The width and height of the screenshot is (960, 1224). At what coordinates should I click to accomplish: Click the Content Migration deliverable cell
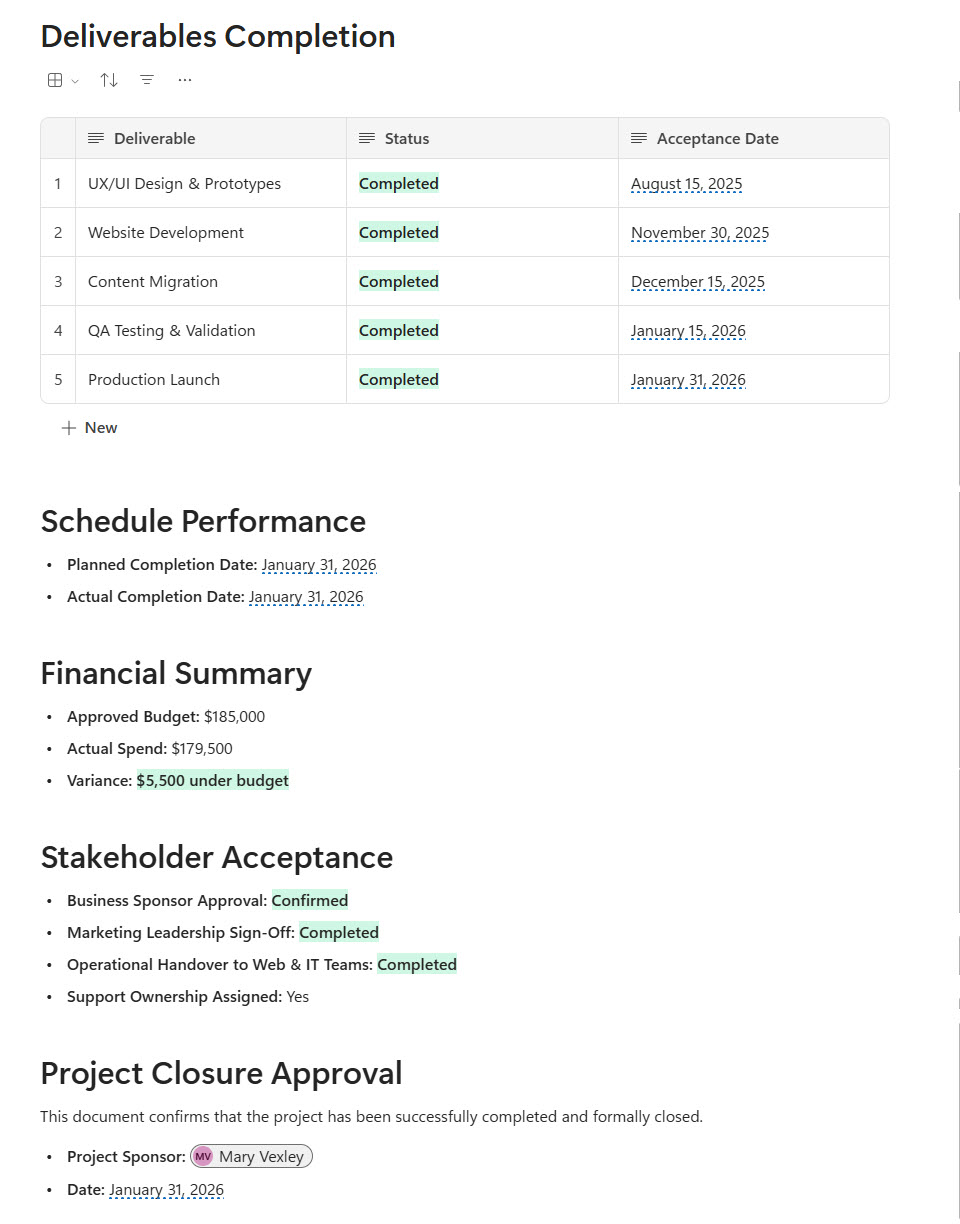(x=152, y=281)
